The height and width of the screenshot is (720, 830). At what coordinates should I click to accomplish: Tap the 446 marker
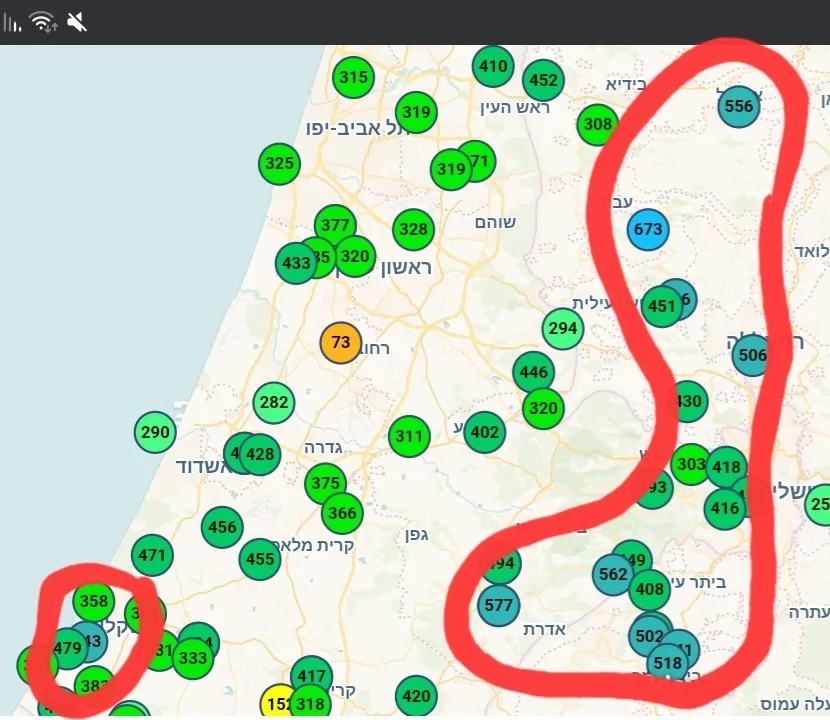(x=534, y=372)
